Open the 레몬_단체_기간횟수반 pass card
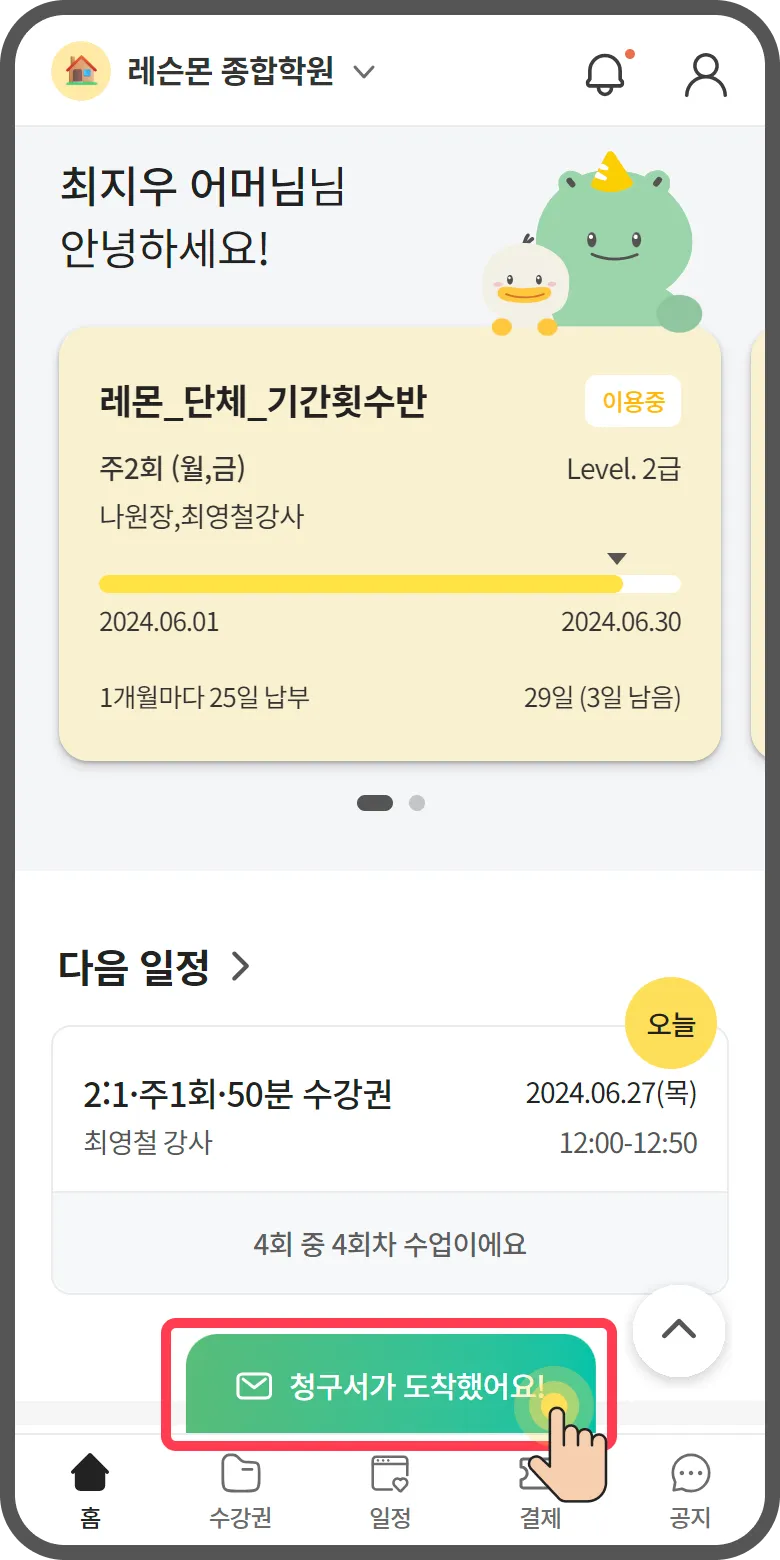The width and height of the screenshot is (780, 1560). (x=389, y=545)
